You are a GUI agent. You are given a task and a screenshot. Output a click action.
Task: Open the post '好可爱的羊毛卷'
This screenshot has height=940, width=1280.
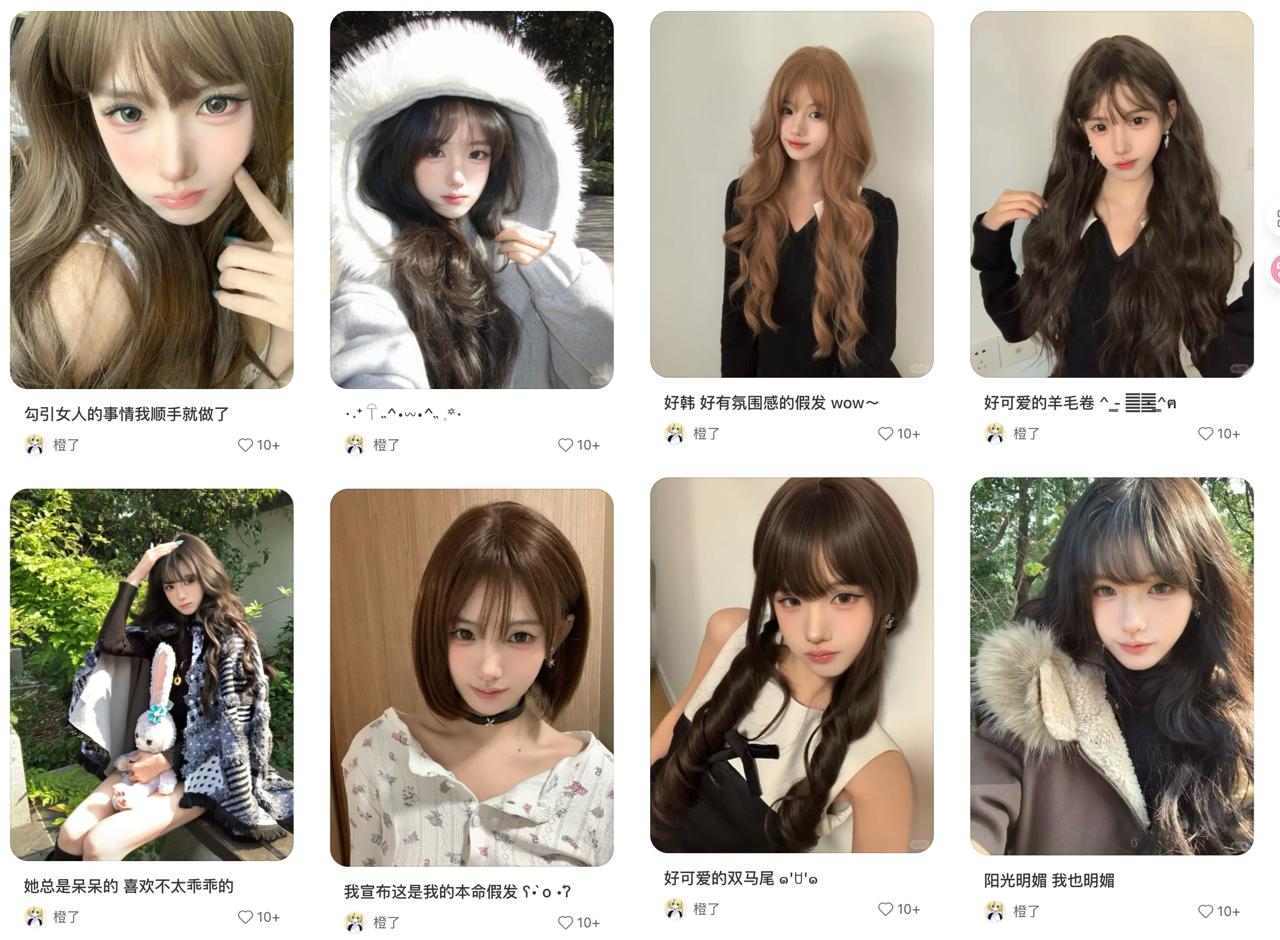point(1111,195)
